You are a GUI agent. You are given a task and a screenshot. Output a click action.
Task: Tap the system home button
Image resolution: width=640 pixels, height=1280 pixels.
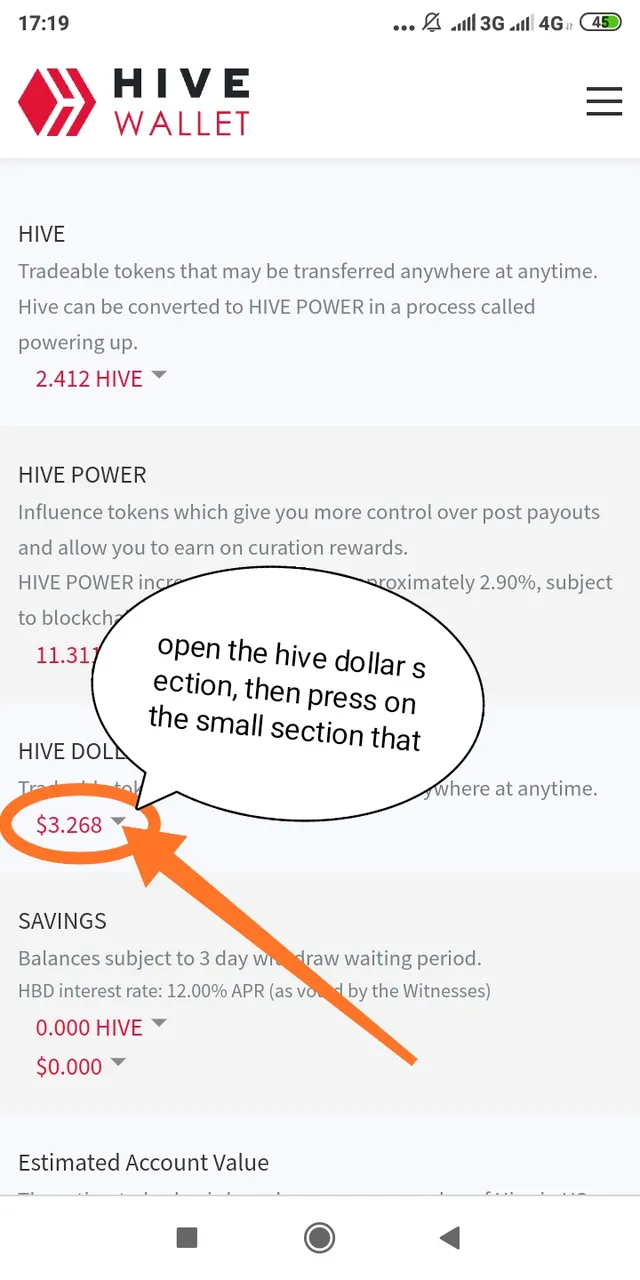point(319,1238)
